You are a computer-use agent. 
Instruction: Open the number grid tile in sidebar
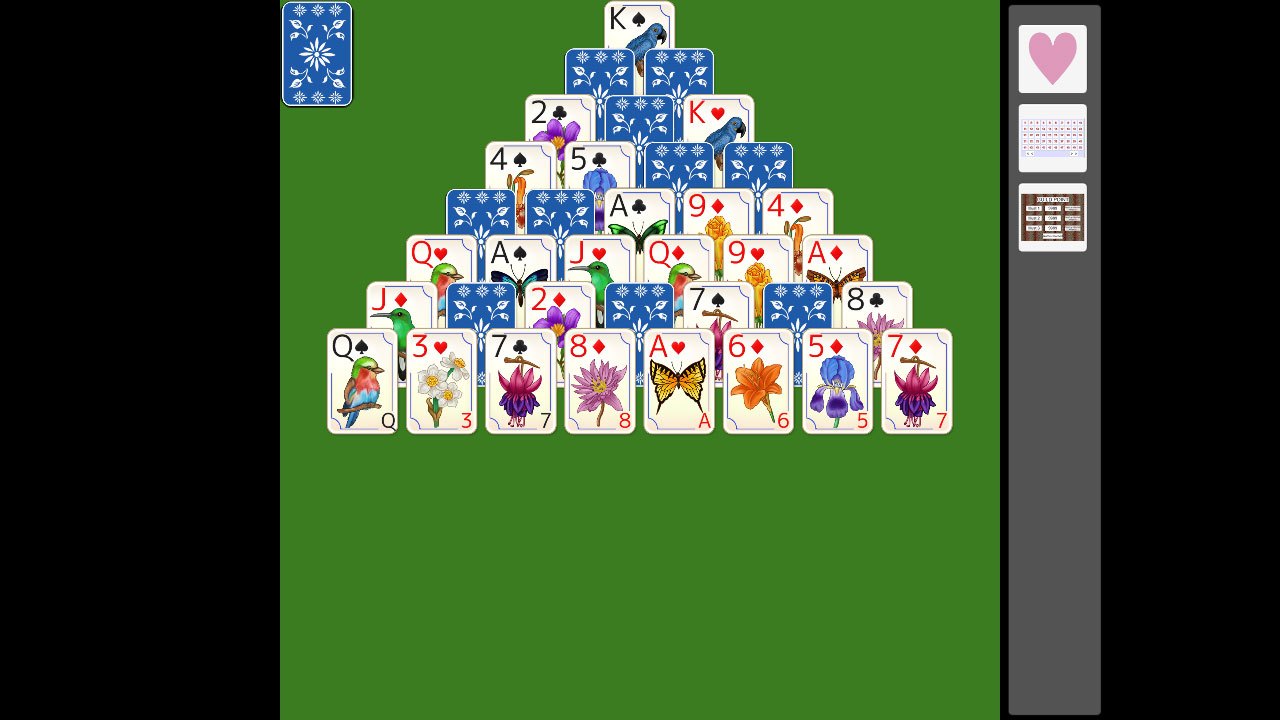[1052, 138]
